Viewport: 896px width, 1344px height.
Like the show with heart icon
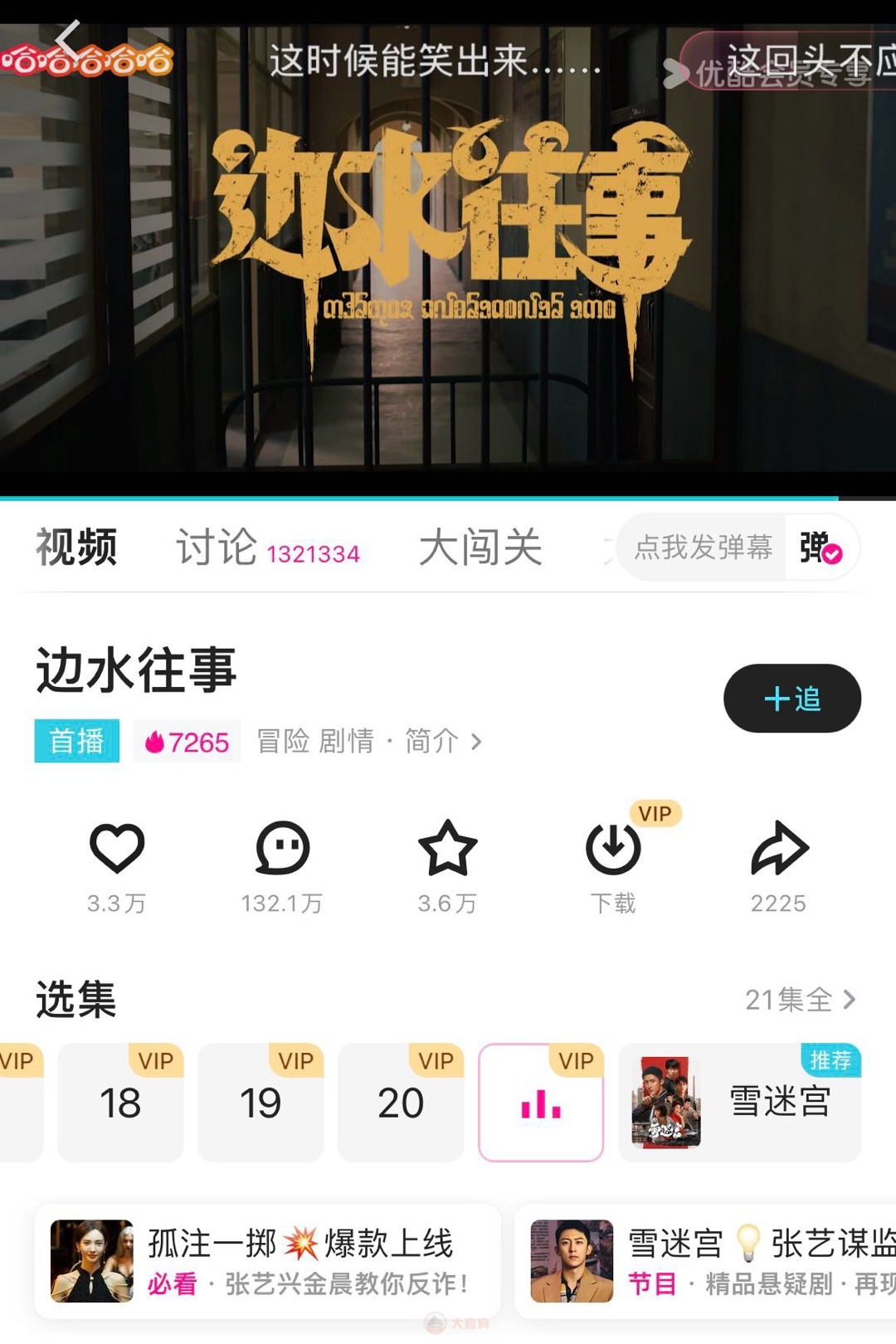pyautogui.click(x=116, y=849)
